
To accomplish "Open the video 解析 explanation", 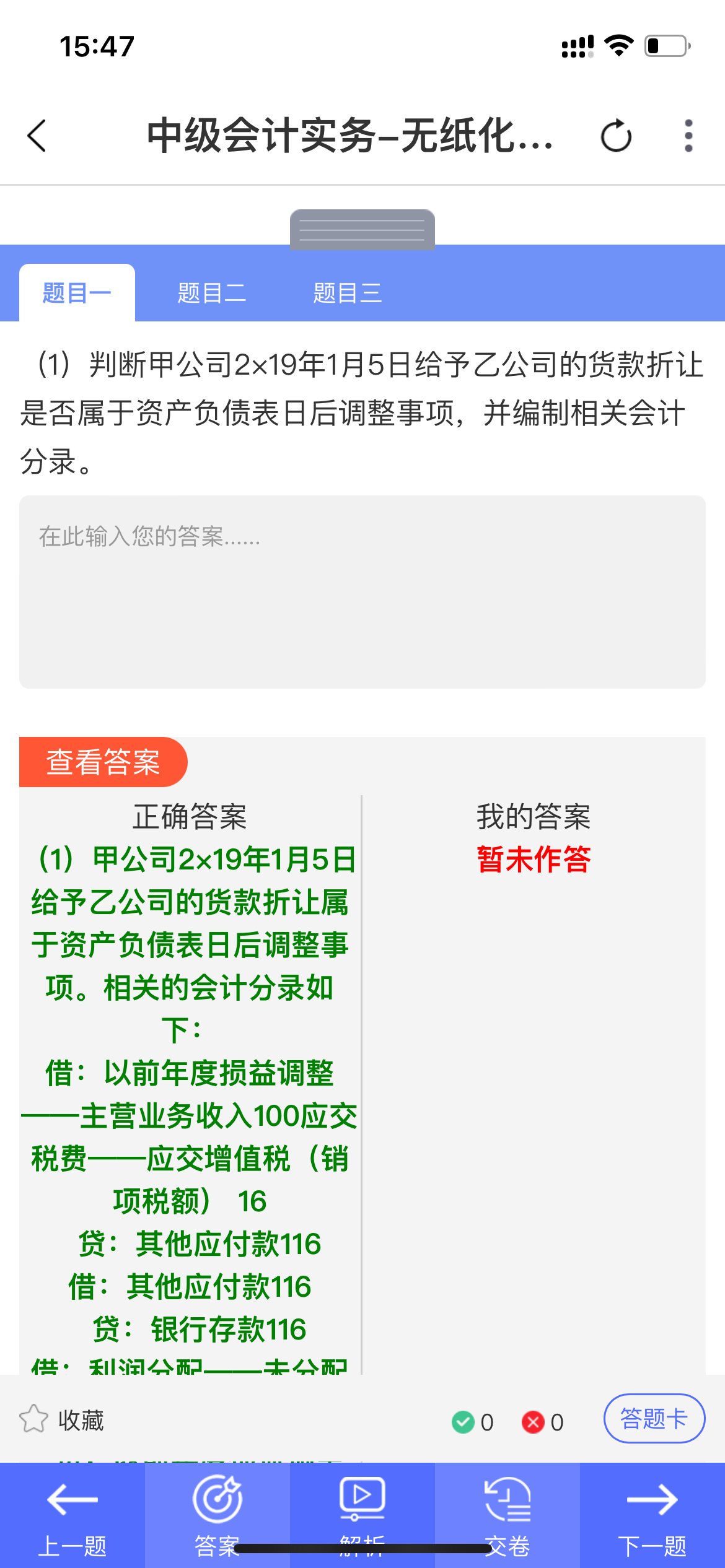I will 362,1515.
